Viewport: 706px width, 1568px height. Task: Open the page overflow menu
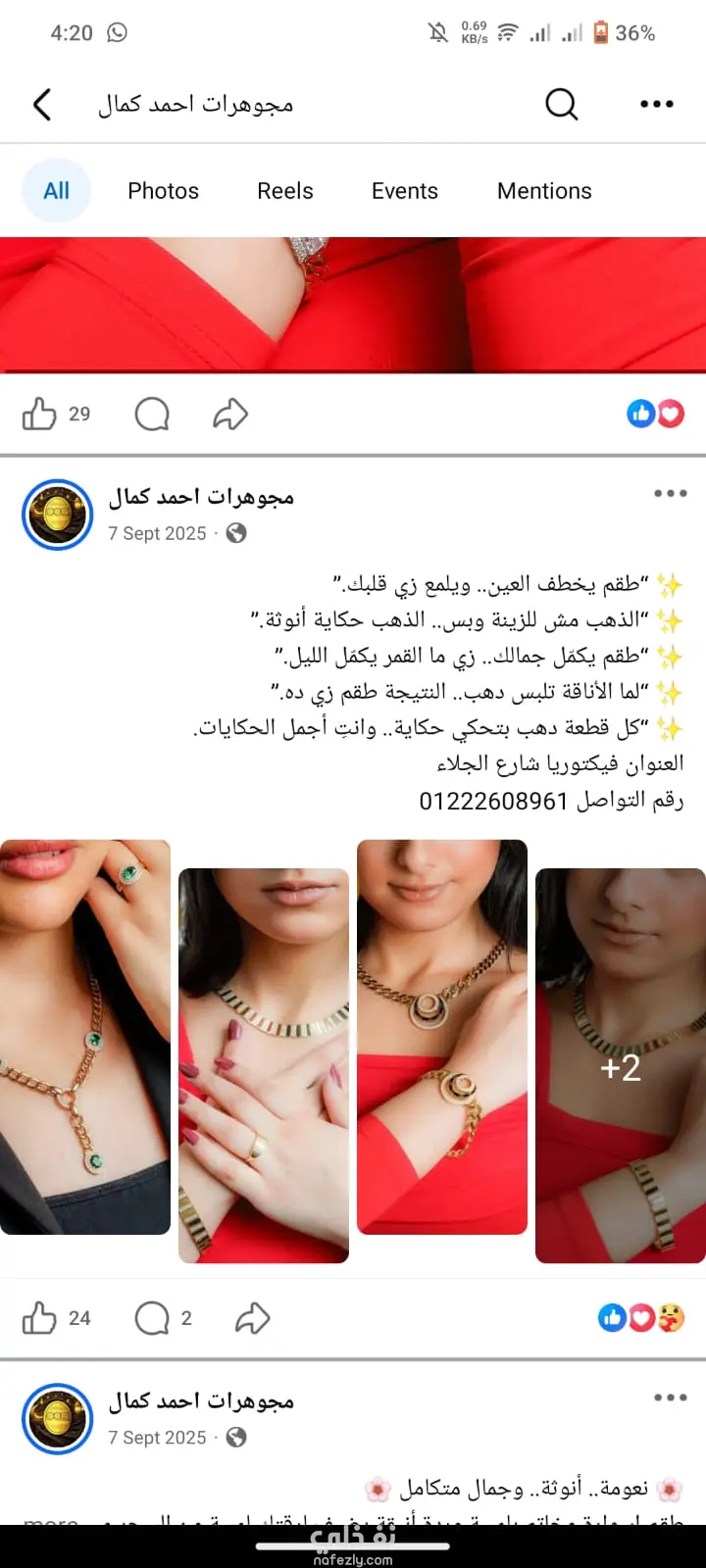tap(656, 104)
